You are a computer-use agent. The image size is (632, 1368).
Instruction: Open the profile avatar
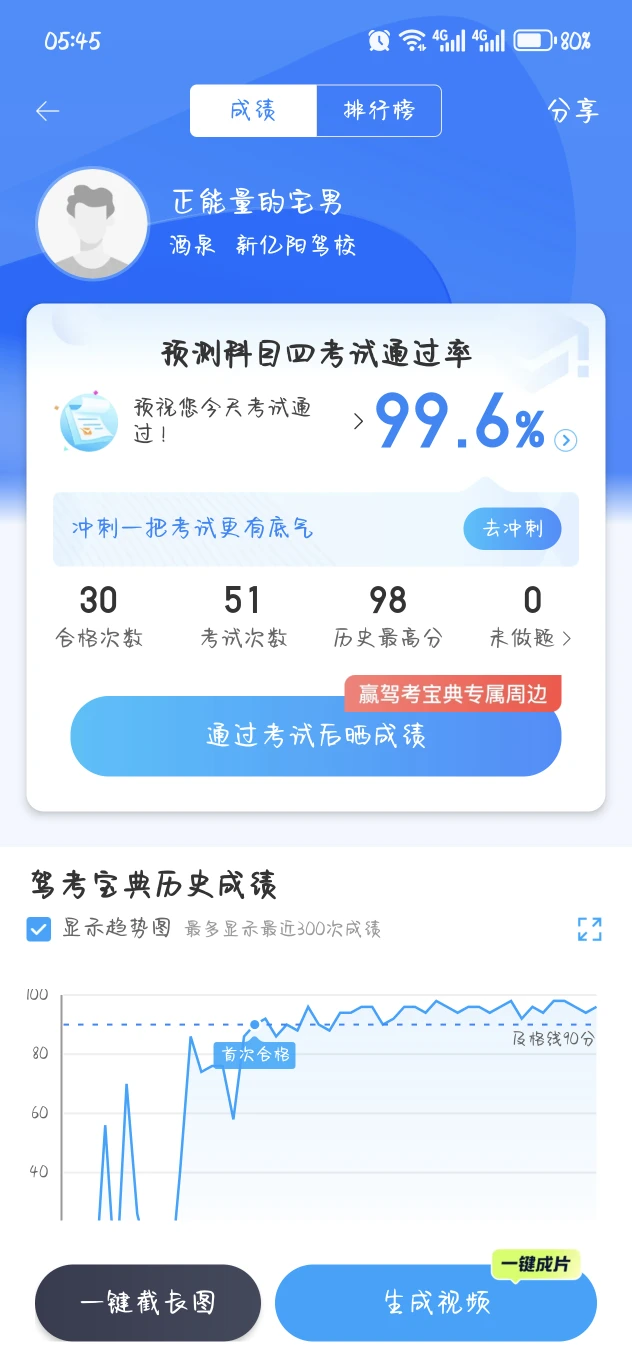pyautogui.click(x=92, y=224)
